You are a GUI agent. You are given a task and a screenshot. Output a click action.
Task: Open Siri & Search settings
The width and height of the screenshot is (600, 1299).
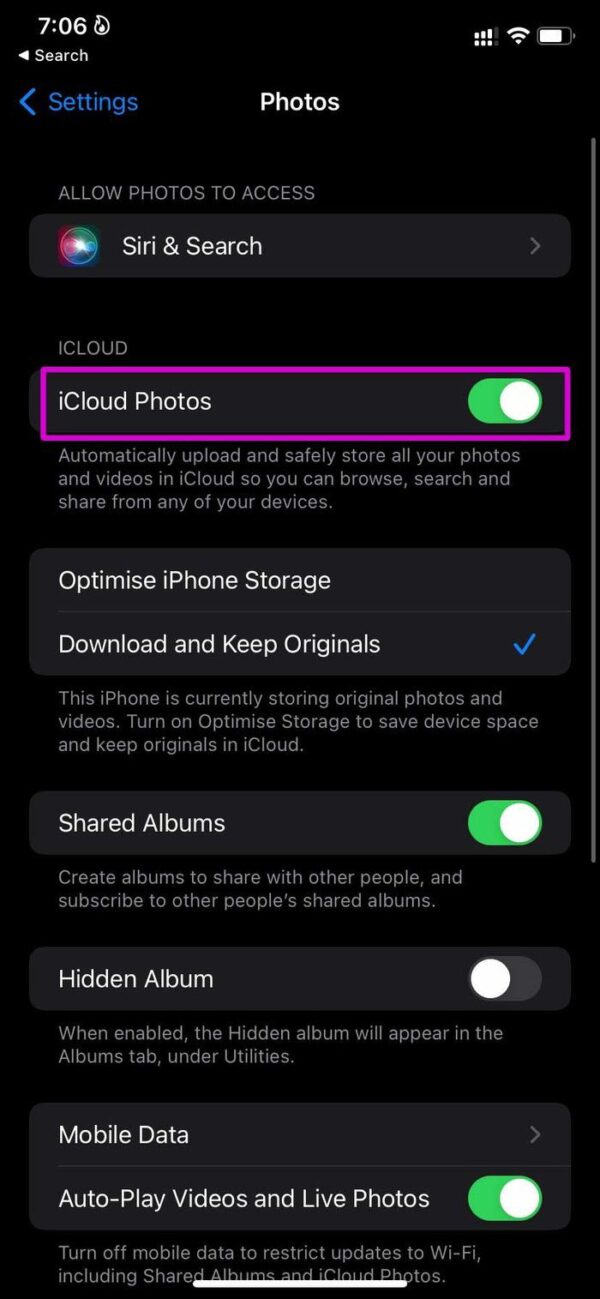(300, 246)
